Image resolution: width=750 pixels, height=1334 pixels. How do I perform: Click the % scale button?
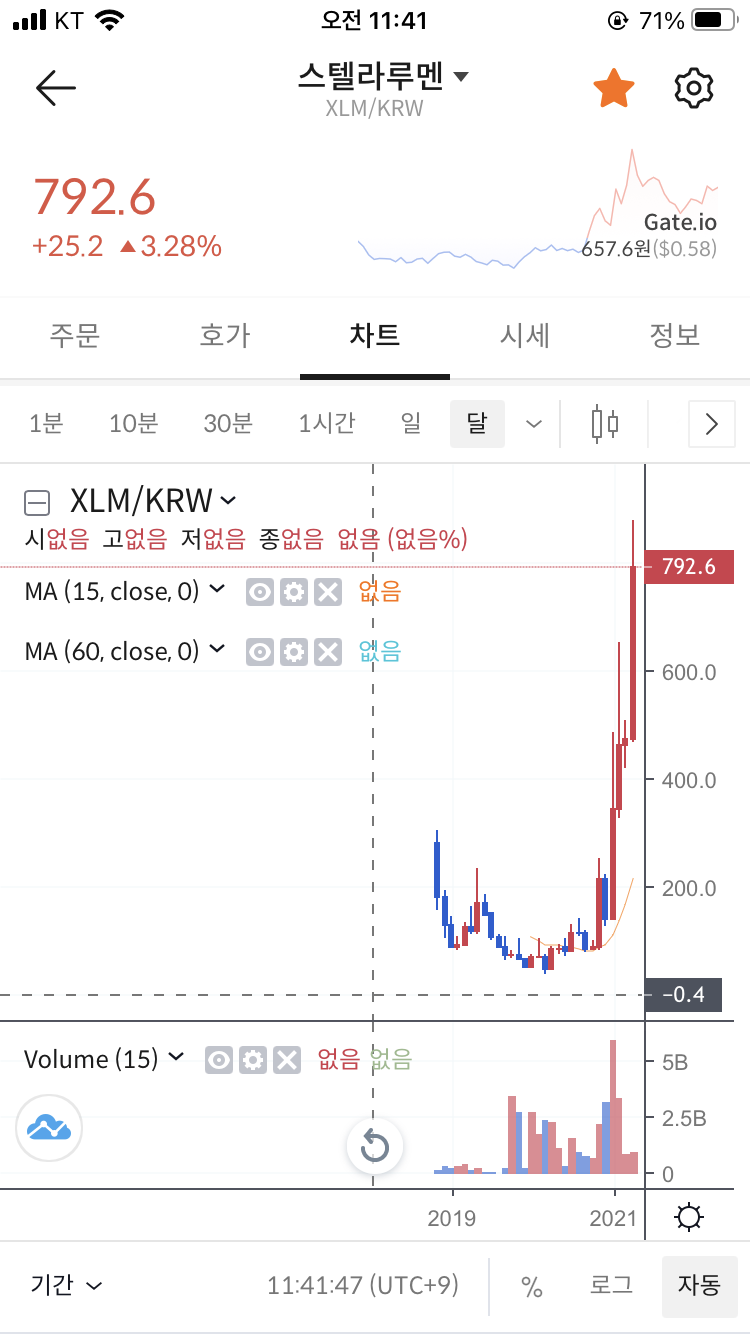(x=531, y=1287)
